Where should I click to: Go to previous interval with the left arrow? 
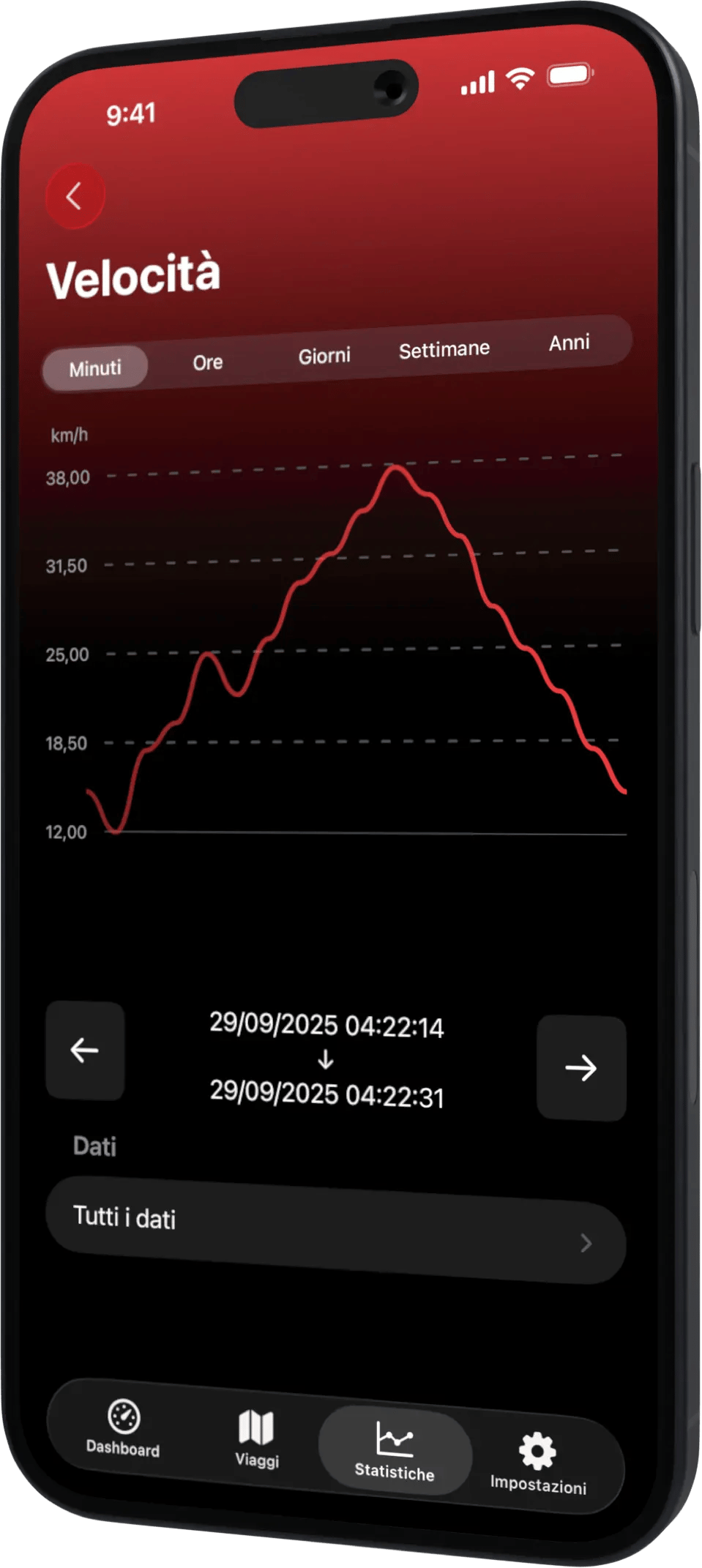pyautogui.click(x=85, y=1051)
